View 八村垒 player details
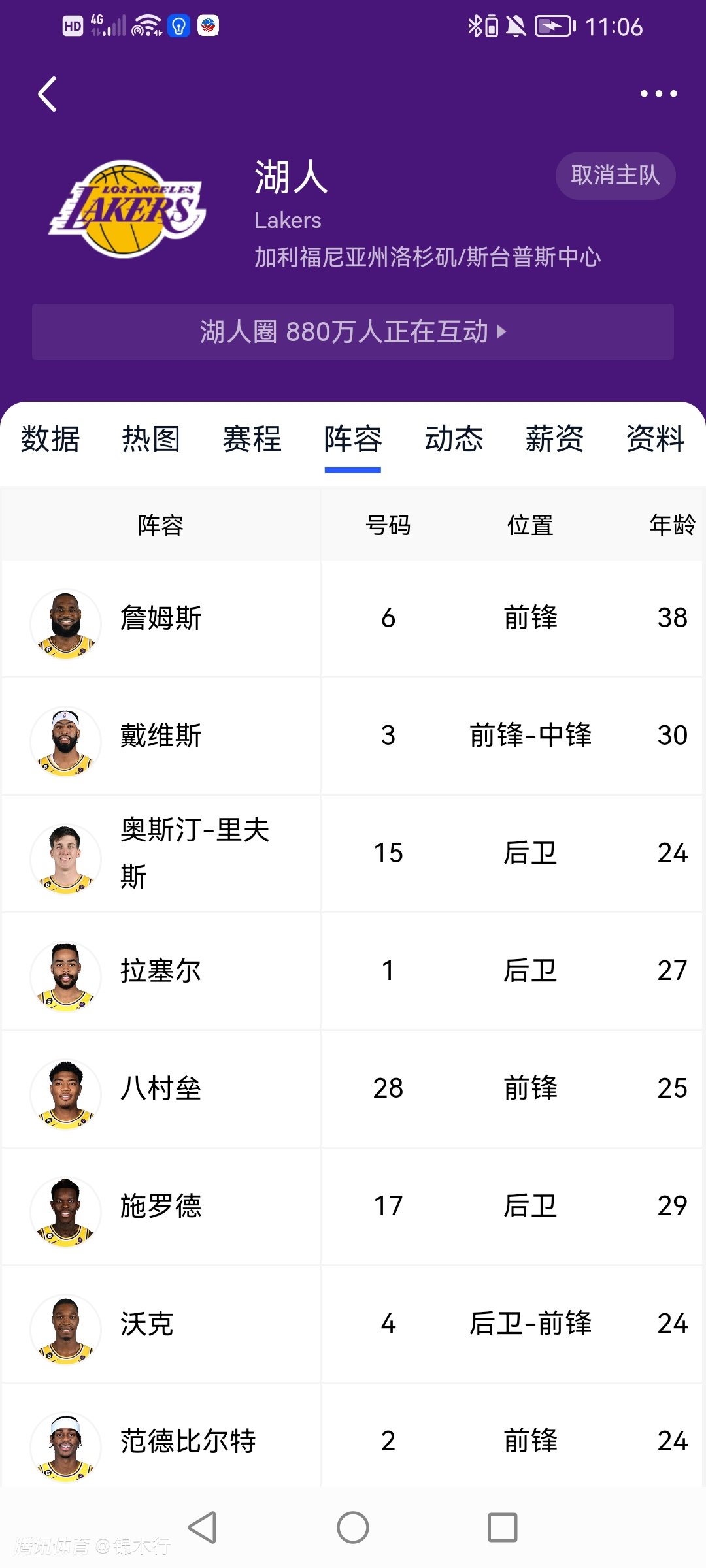The width and height of the screenshot is (706, 1568). point(161,1088)
